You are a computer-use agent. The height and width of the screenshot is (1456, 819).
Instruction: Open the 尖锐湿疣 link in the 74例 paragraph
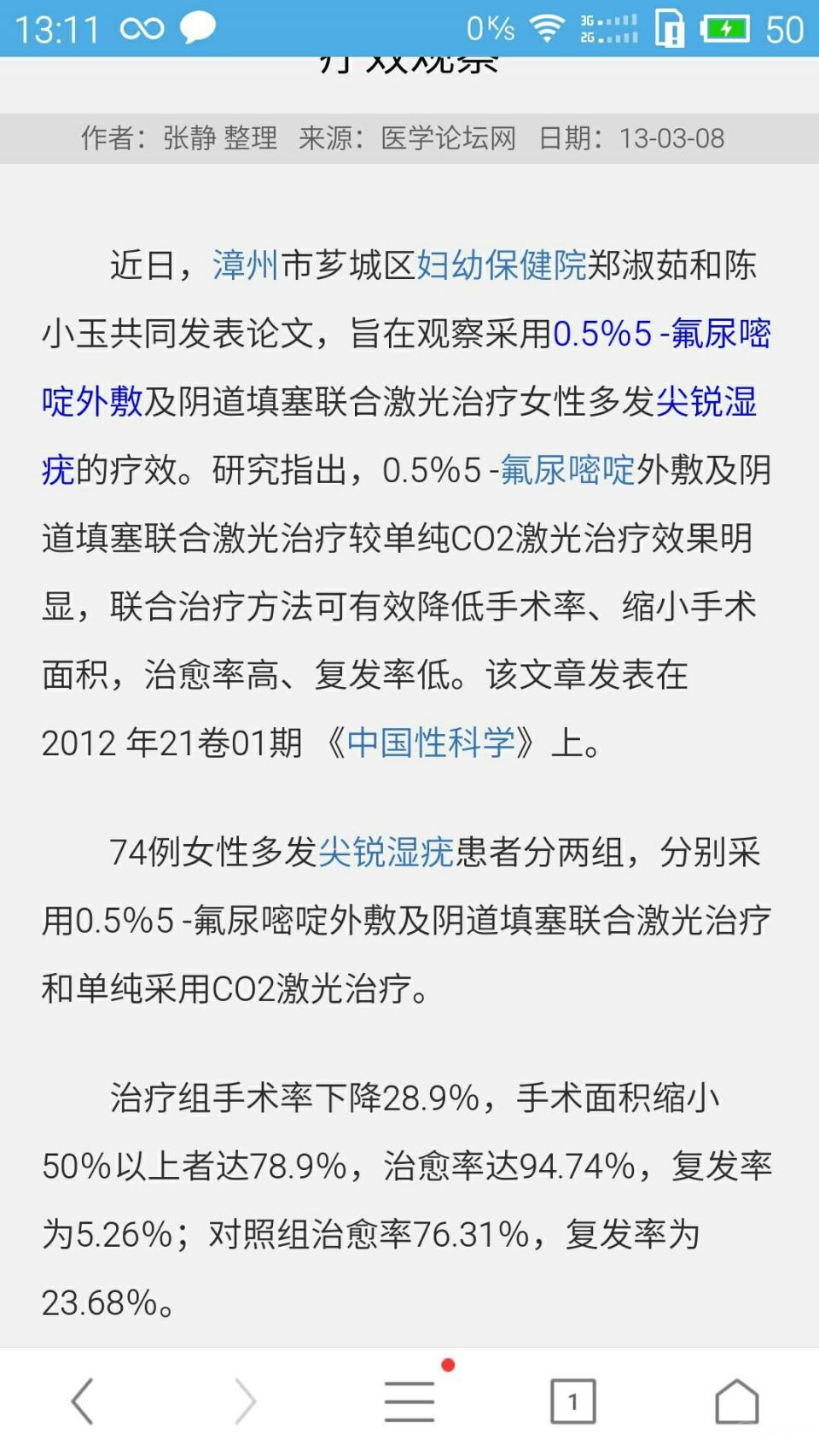(386, 852)
